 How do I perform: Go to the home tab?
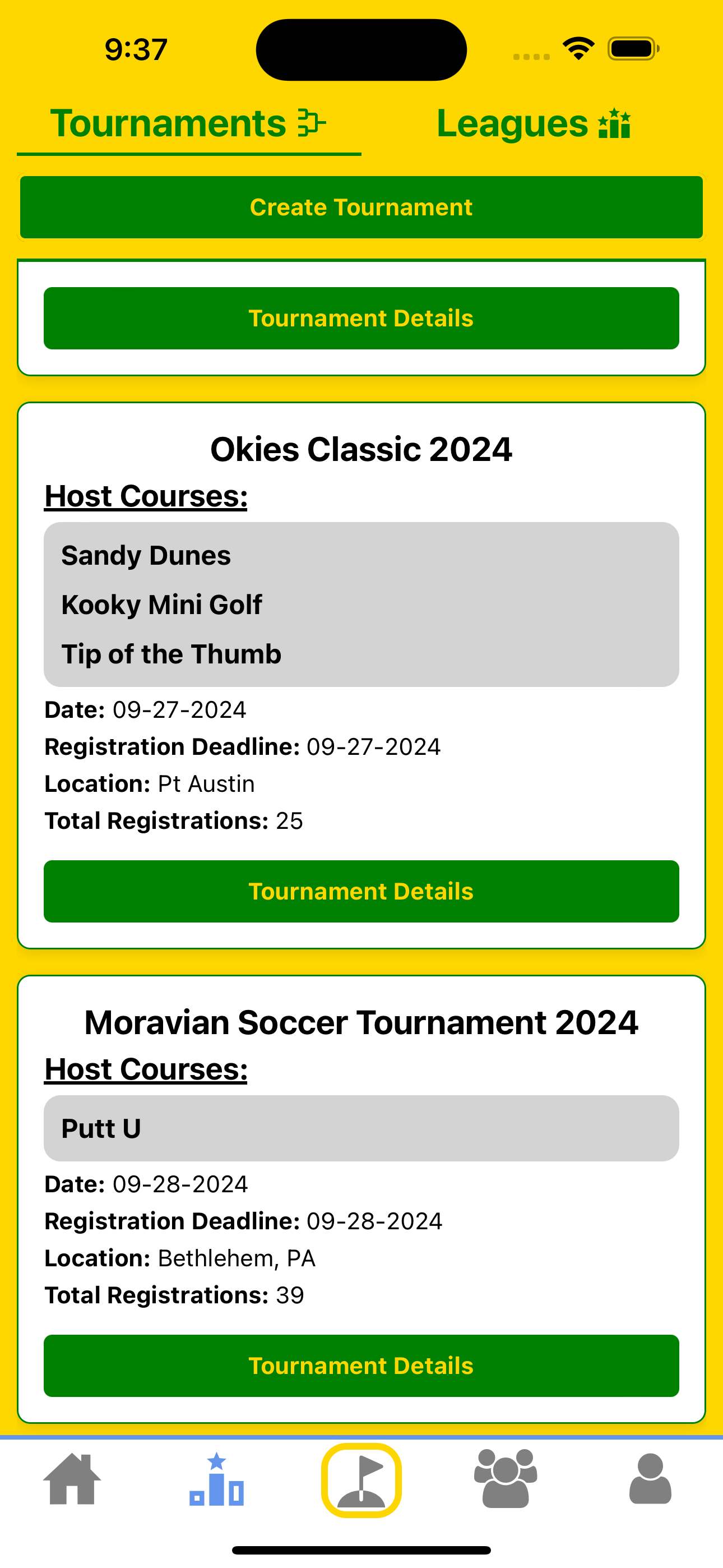pos(72,1480)
